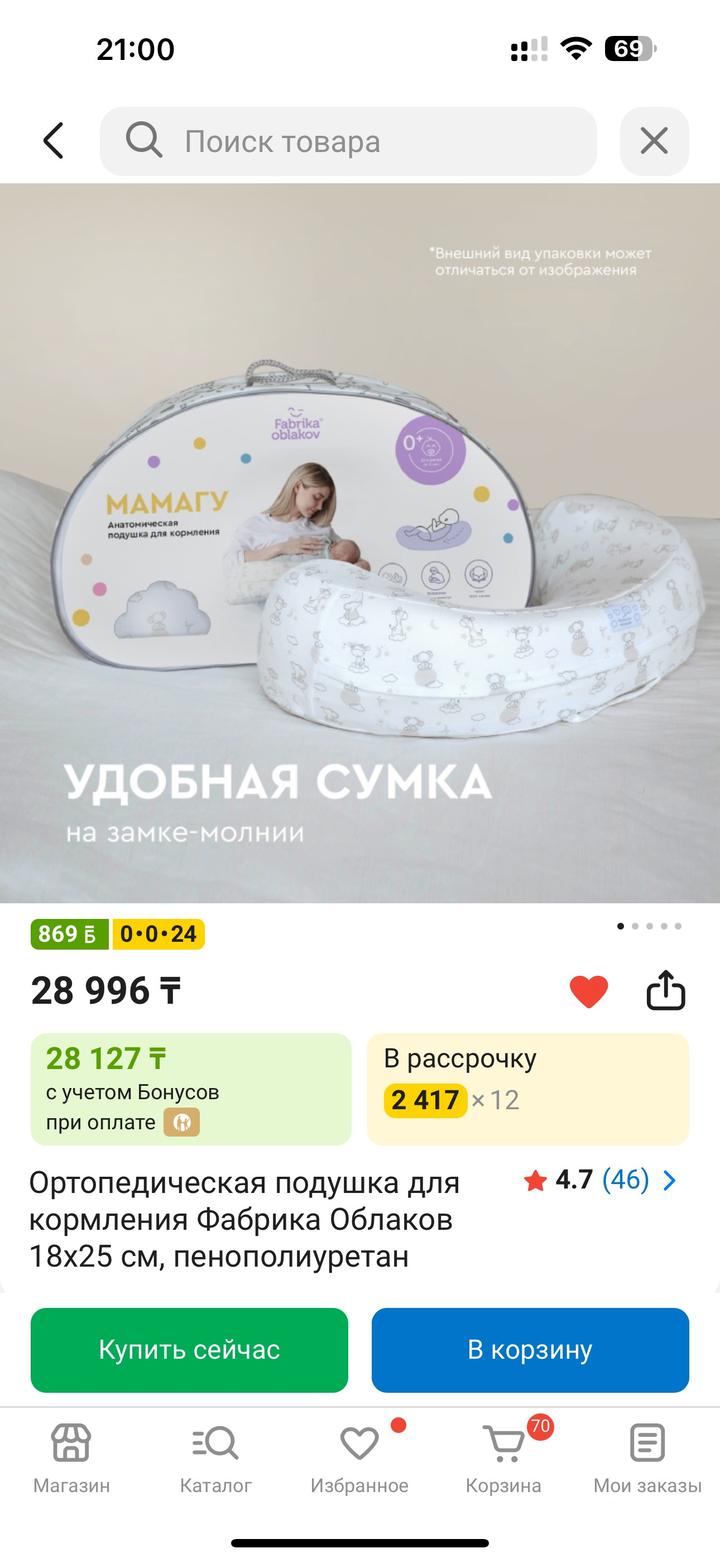
Task: Go to the Избранное tab
Action: (x=359, y=1458)
